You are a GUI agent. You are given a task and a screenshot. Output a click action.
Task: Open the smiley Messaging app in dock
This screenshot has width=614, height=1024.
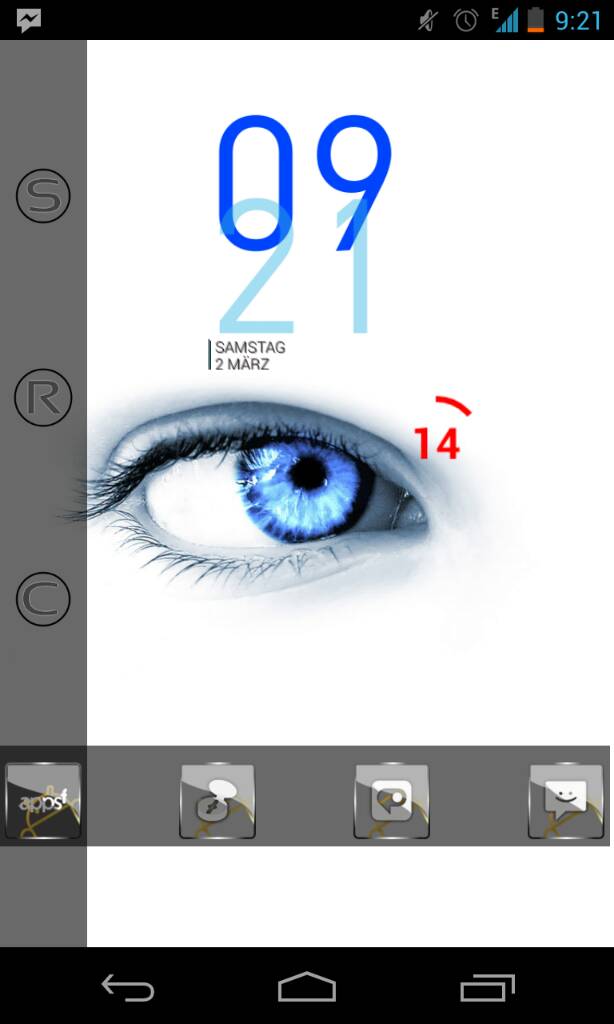click(566, 801)
